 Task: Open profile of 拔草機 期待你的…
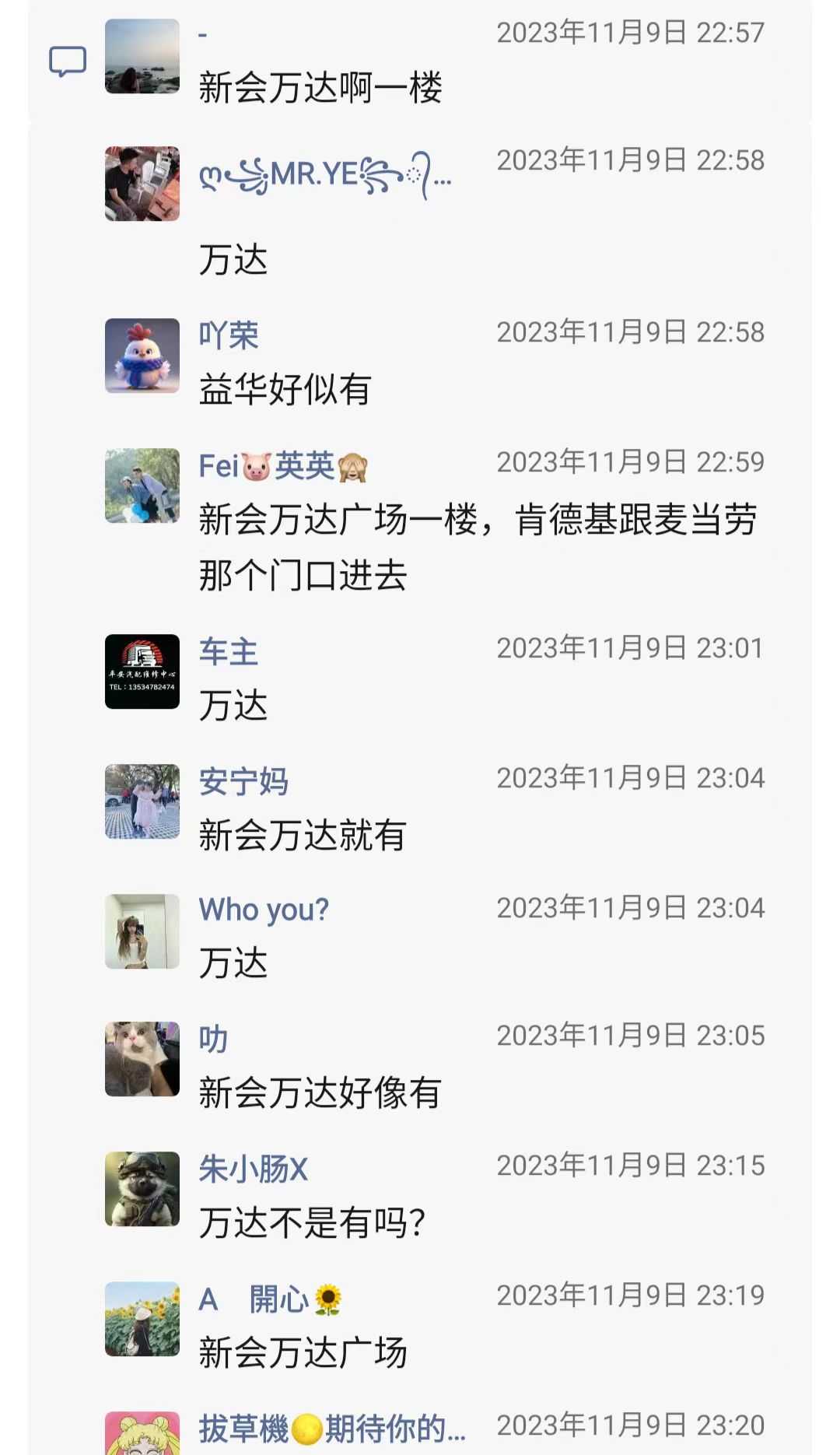[x=331, y=1429]
